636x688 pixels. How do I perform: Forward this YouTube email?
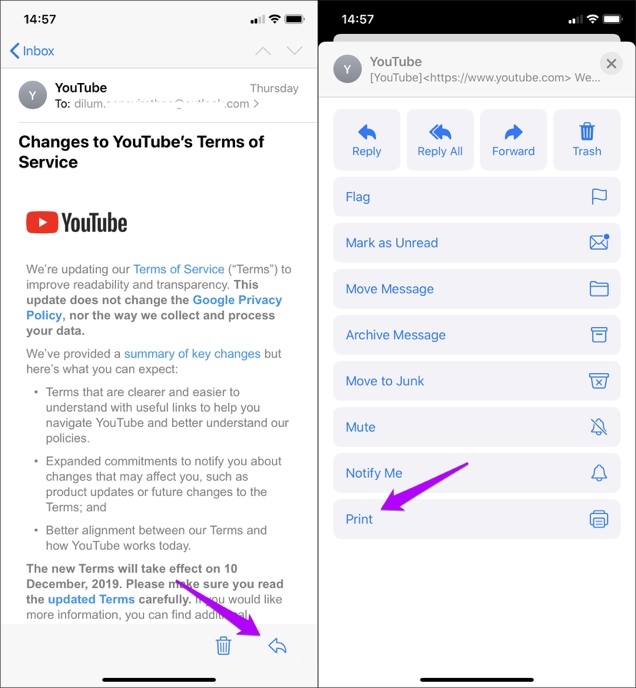[513, 140]
